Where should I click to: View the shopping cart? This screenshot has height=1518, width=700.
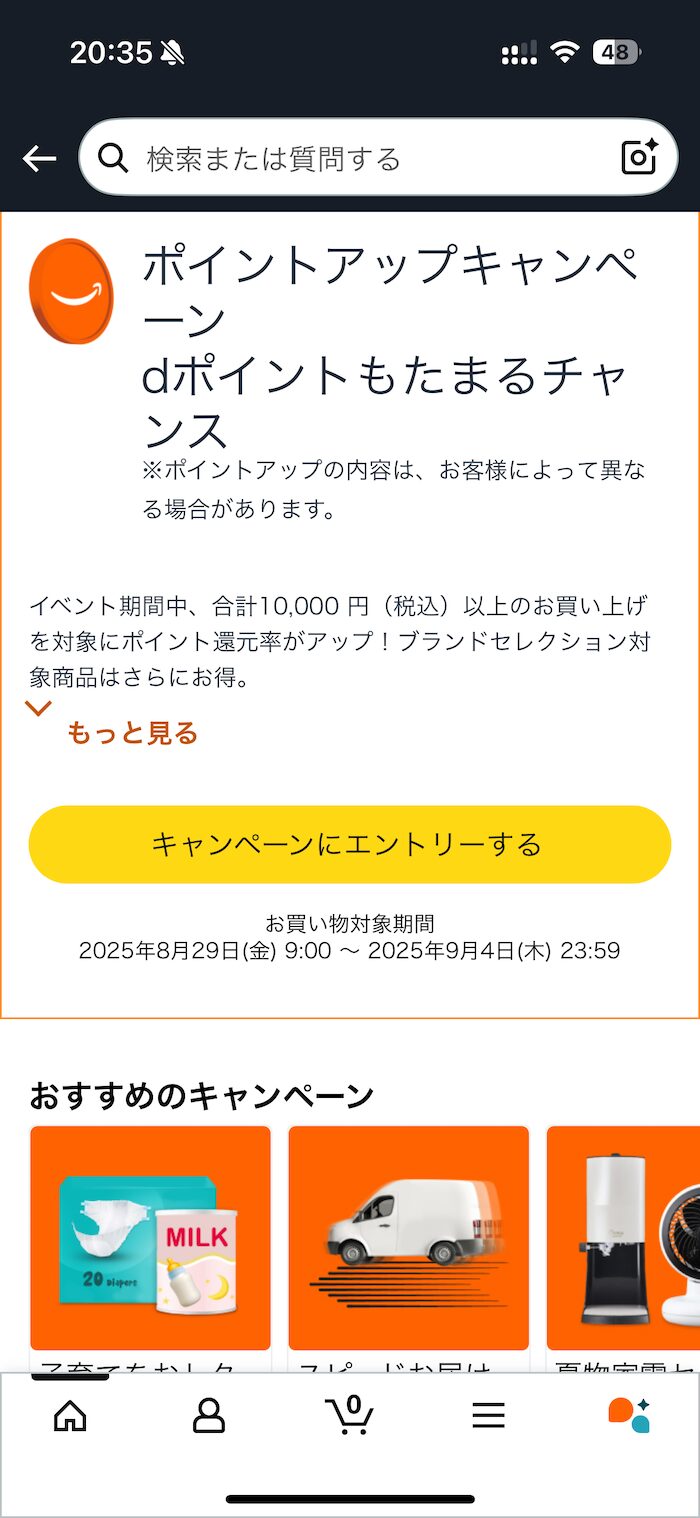pos(349,1415)
